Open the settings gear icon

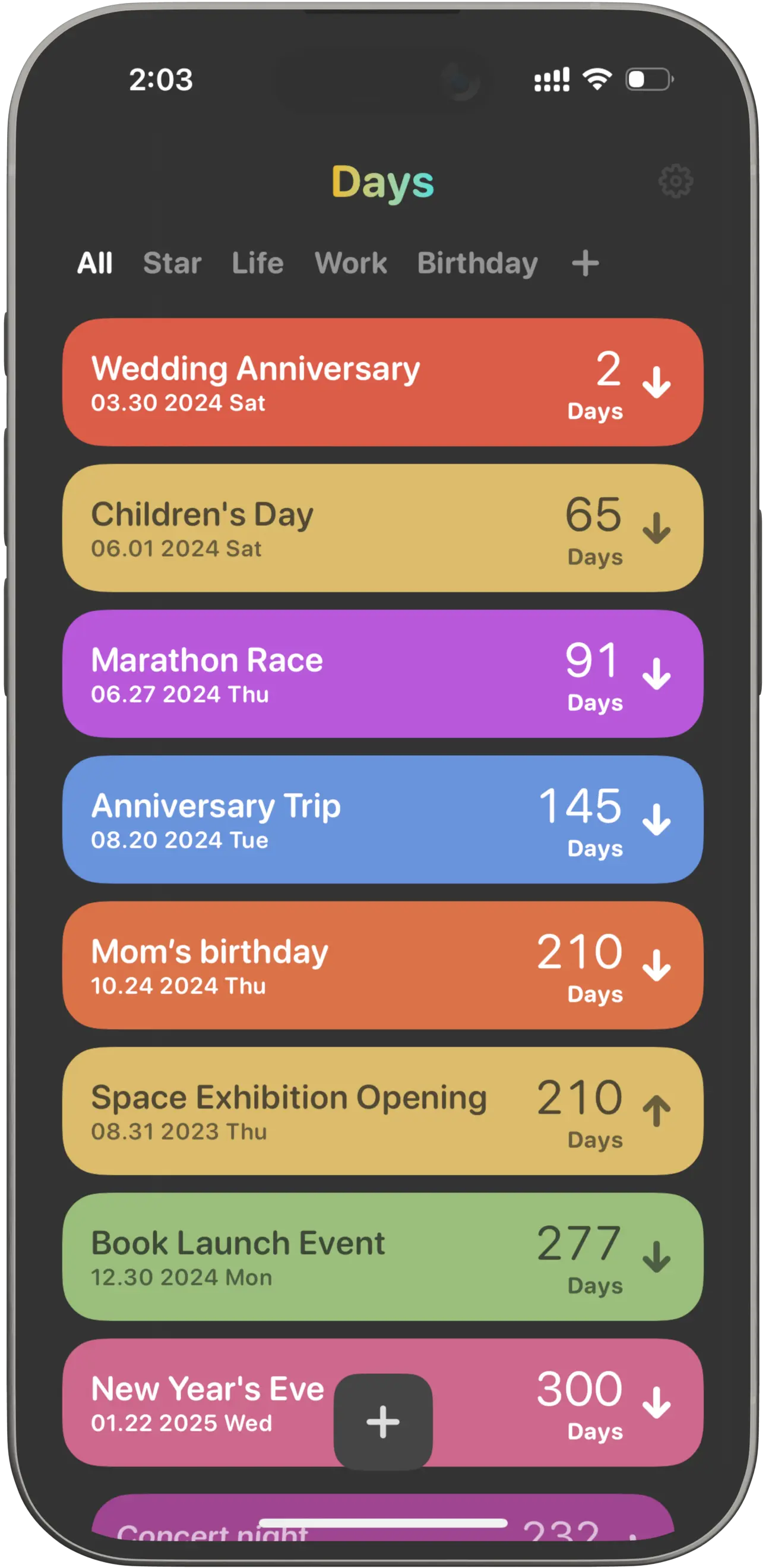coord(675,181)
